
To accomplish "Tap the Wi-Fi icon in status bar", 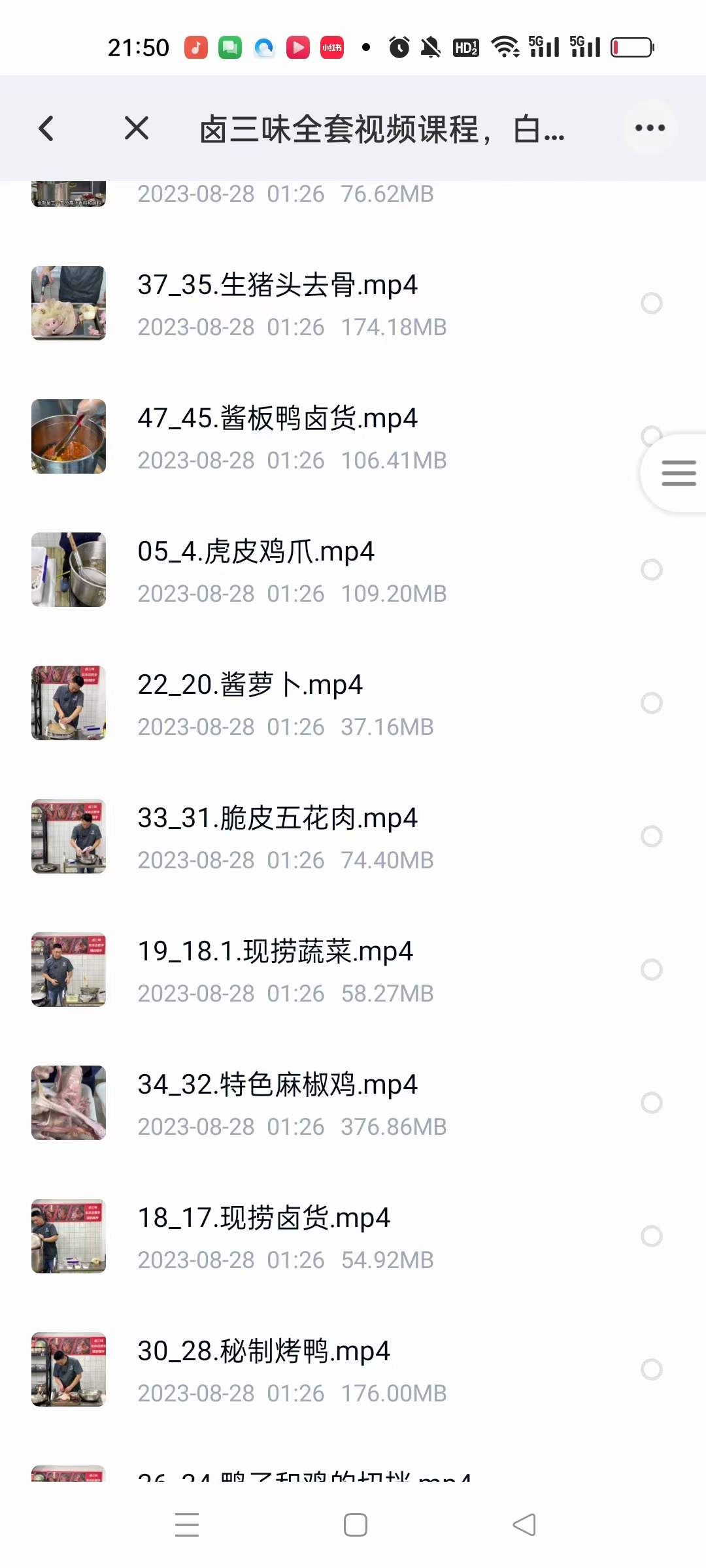I will pos(505,46).
